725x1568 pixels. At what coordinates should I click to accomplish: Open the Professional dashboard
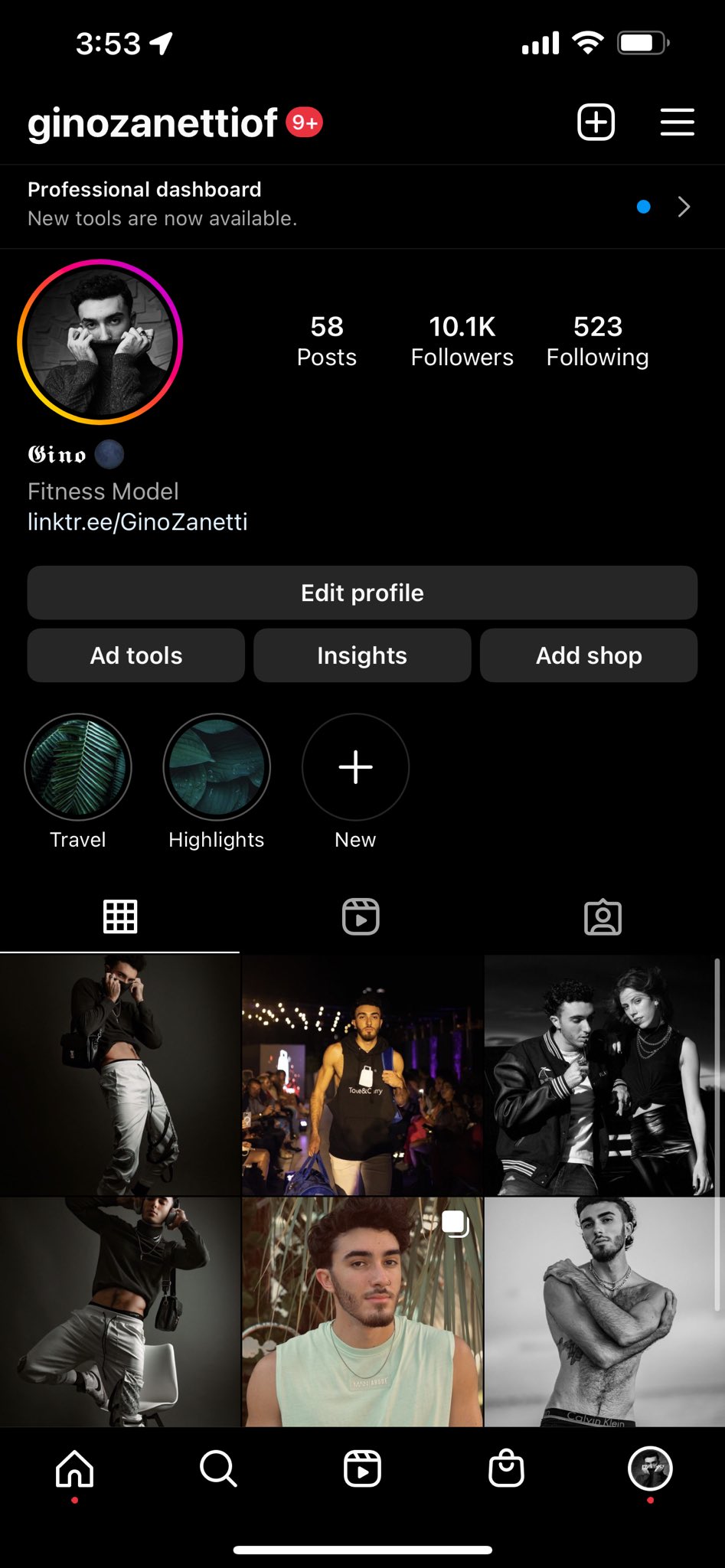click(x=362, y=206)
